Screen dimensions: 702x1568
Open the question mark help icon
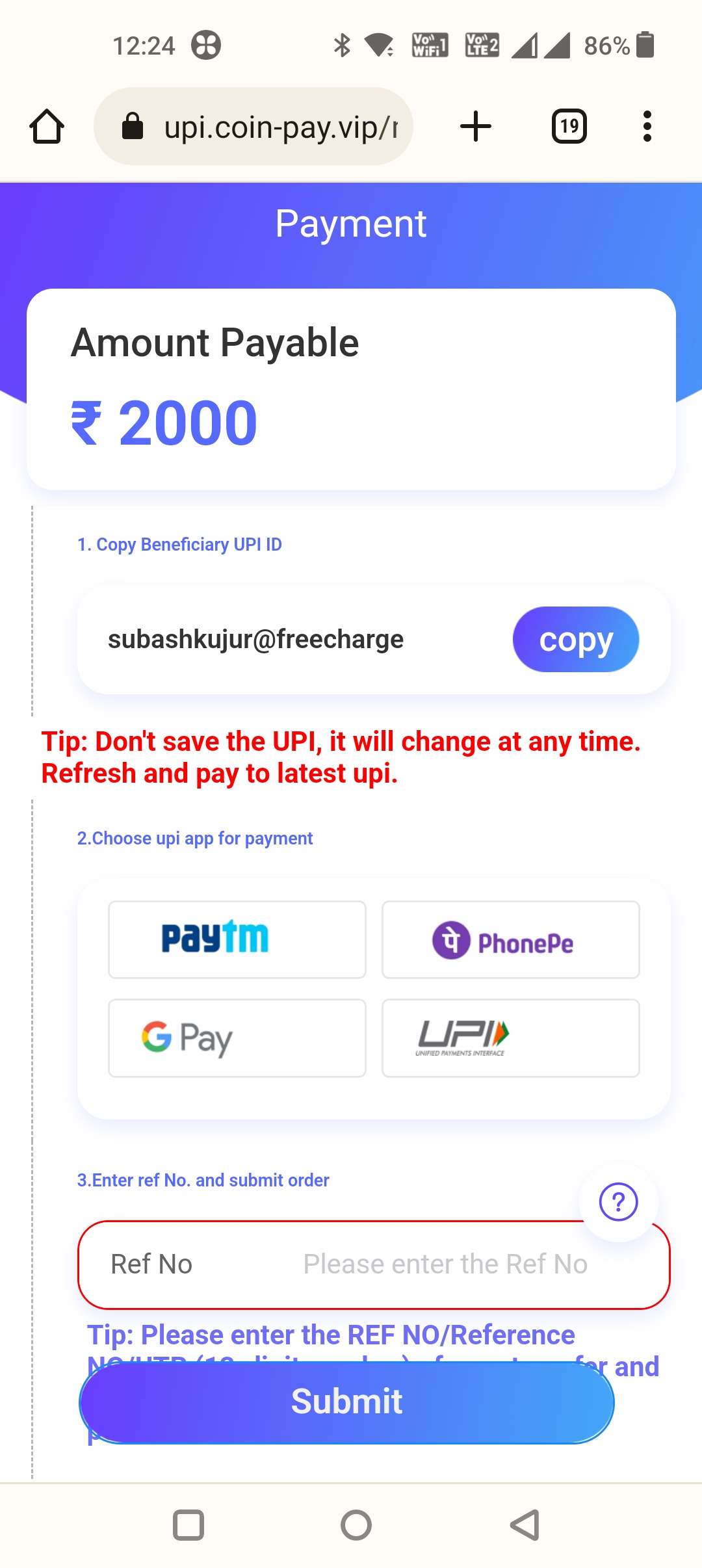(618, 1202)
